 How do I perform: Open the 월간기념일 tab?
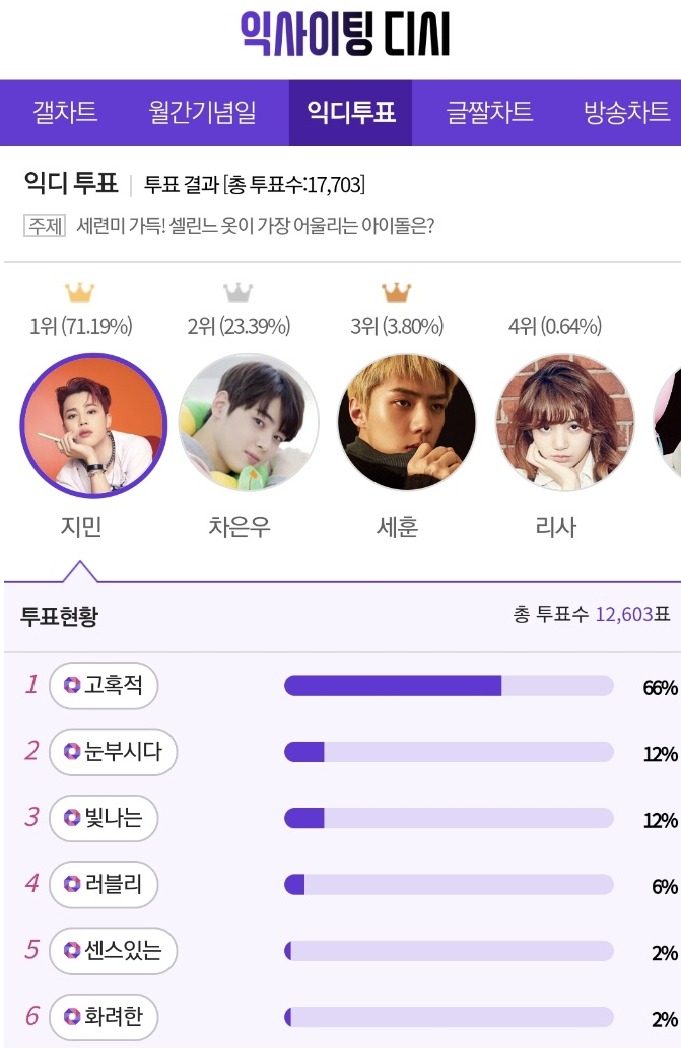click(x=203, y=112)
